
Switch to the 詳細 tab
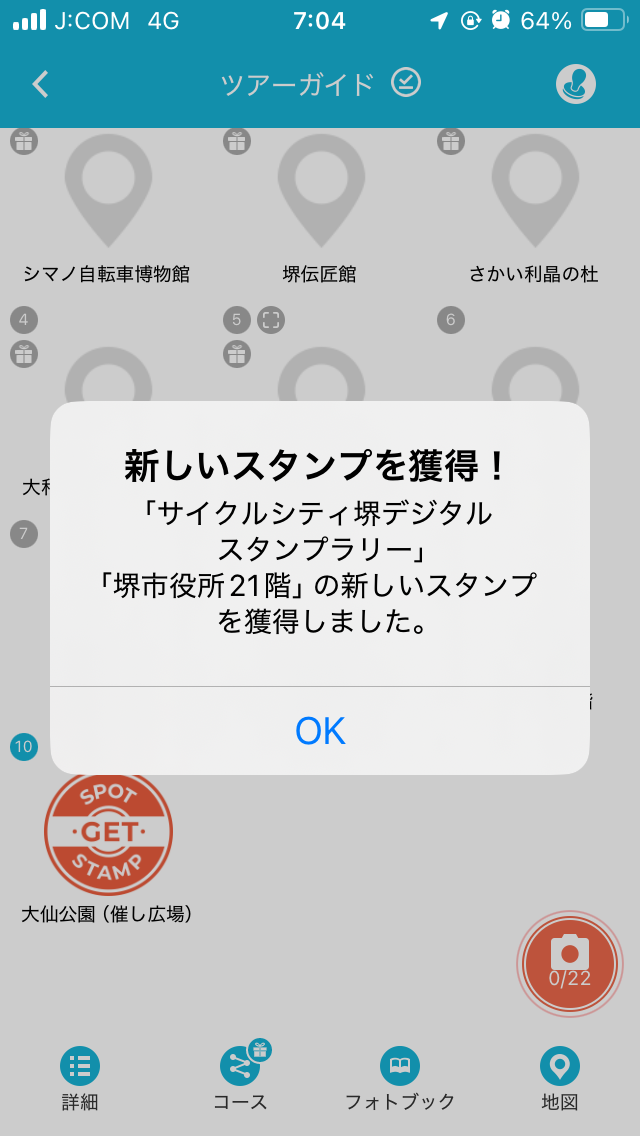click(x=80, y=1079)
